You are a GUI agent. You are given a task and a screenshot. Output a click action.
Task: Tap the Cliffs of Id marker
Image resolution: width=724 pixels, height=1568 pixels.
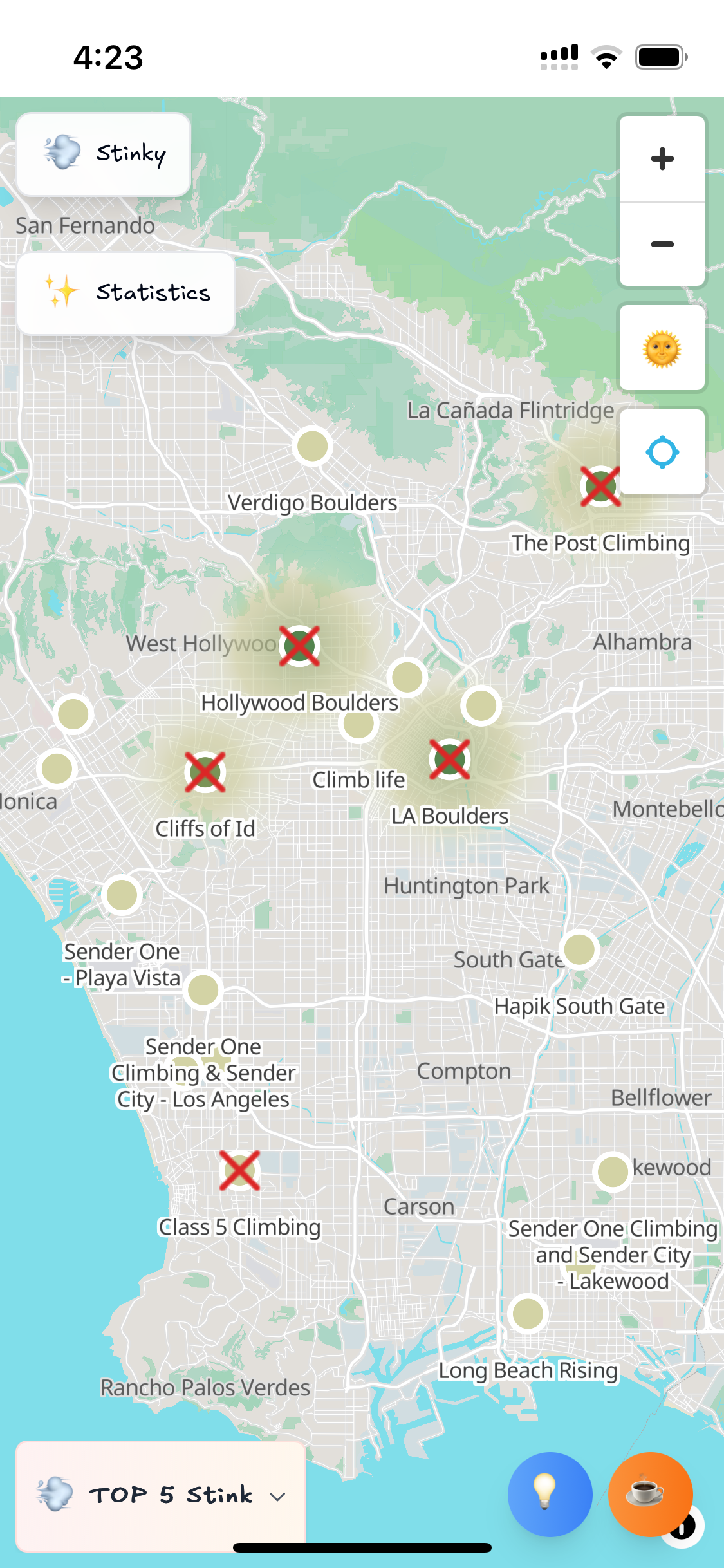pyautogui.click(x=205, y=772)
